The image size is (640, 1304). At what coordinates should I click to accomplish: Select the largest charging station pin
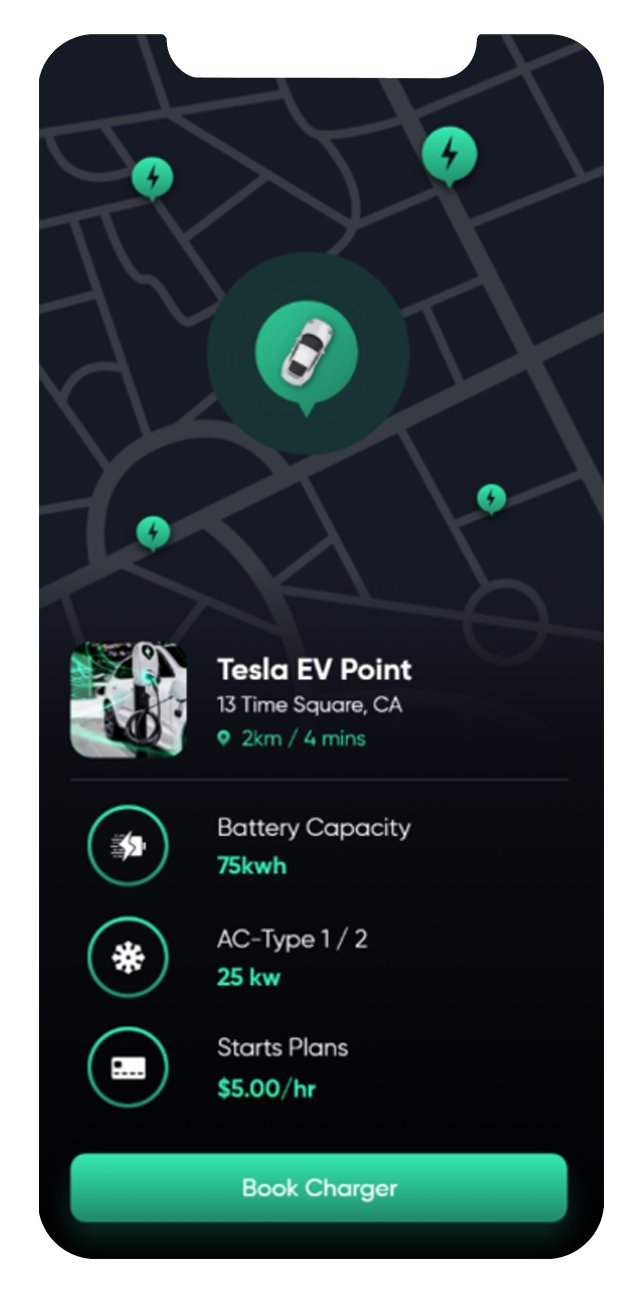[449, 155]
